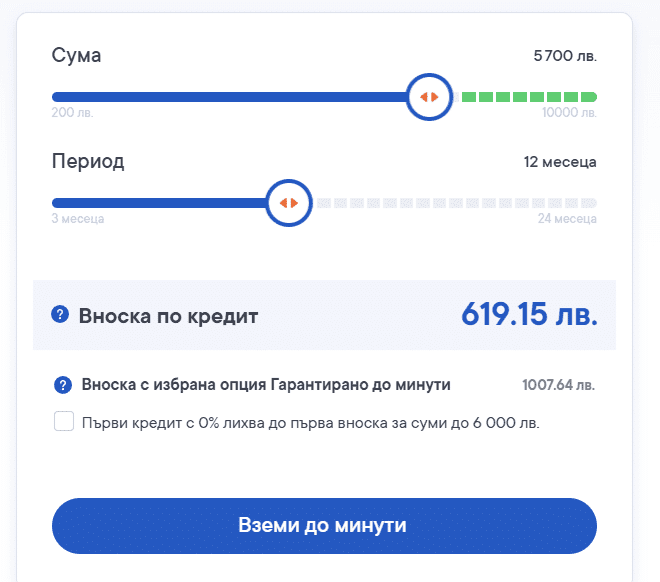Tap the Сума amount slider handle
This screenshot has width=660, height=582.
point(429,97)
